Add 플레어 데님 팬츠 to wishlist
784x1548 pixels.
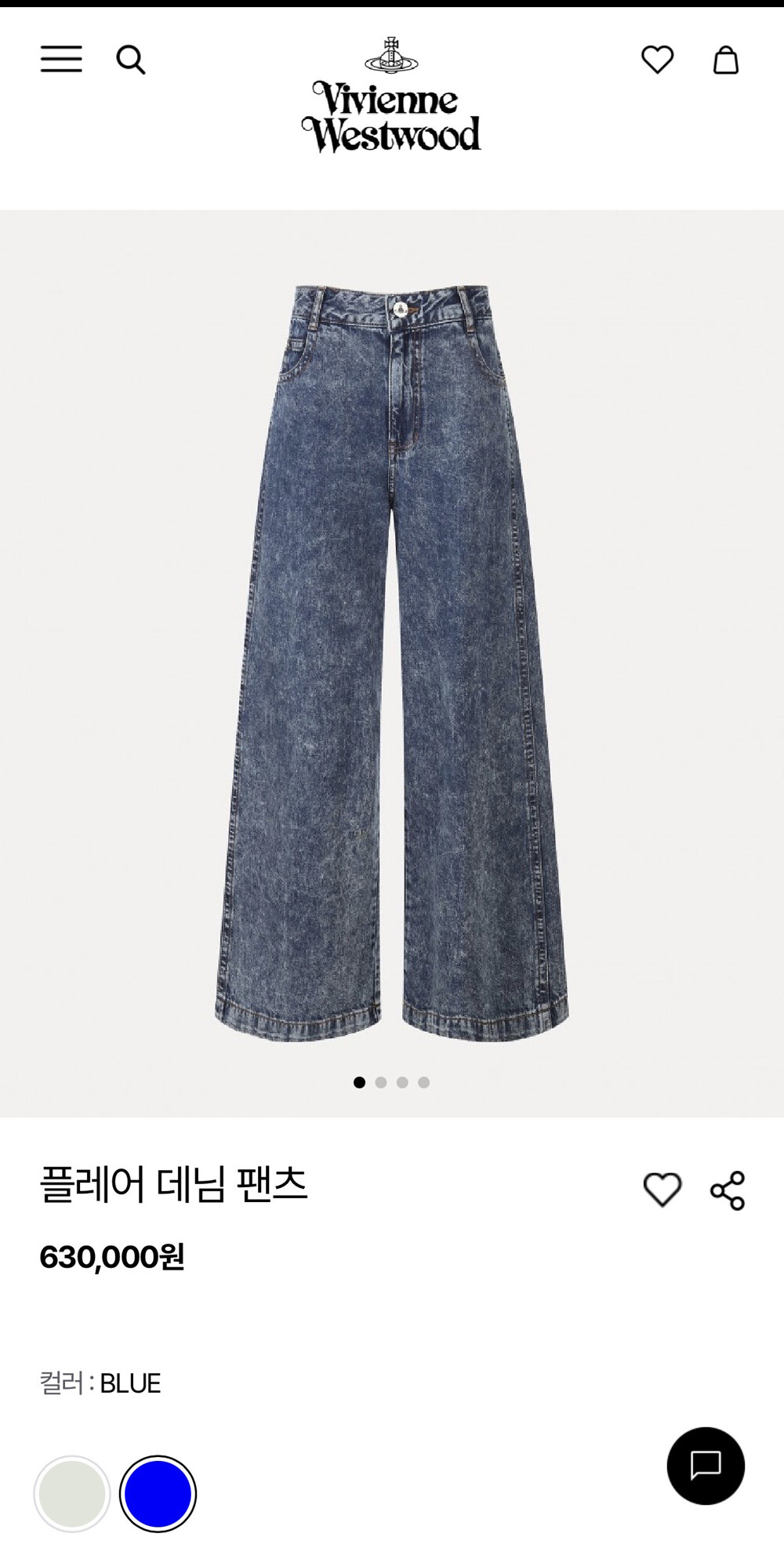(662, 1189)
